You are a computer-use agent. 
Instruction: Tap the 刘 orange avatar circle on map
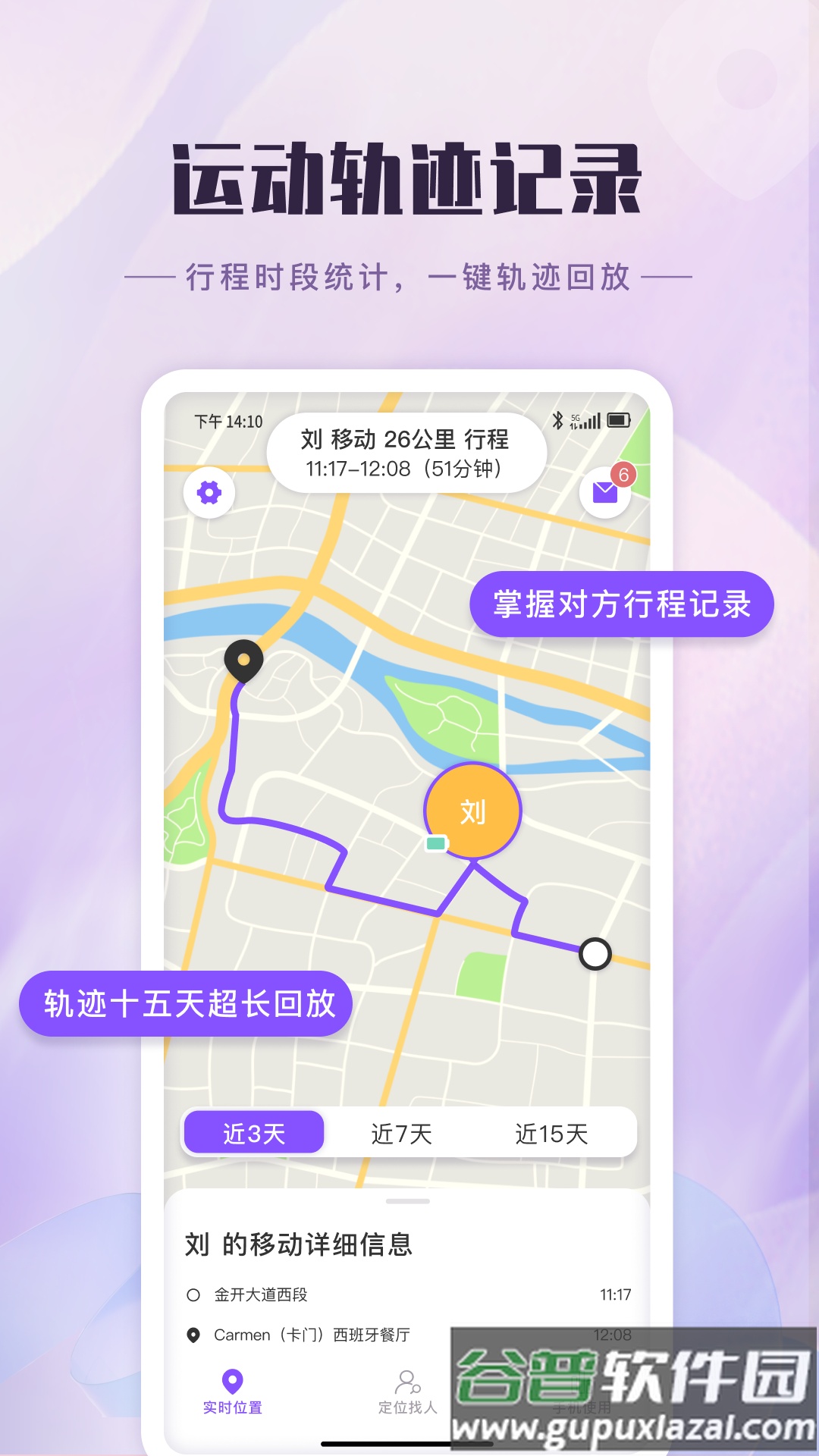(472, 811)
